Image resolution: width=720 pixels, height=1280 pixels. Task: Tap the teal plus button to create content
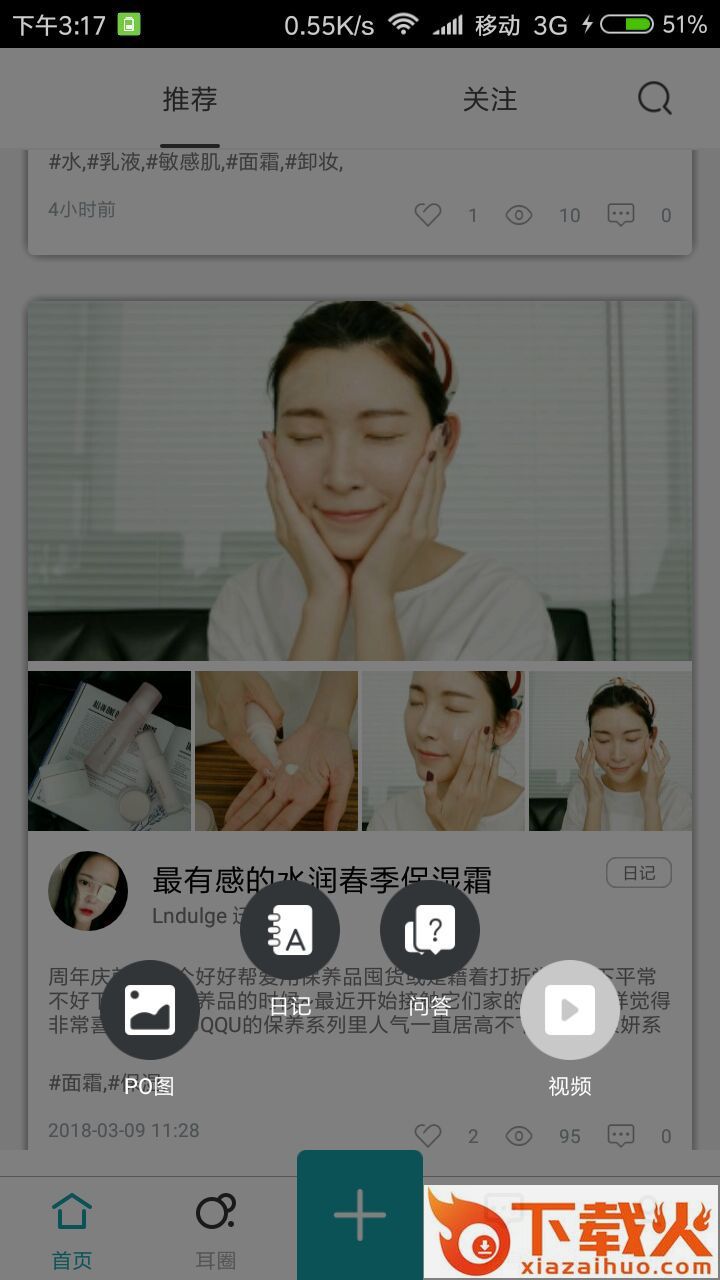coord(359,1218)
